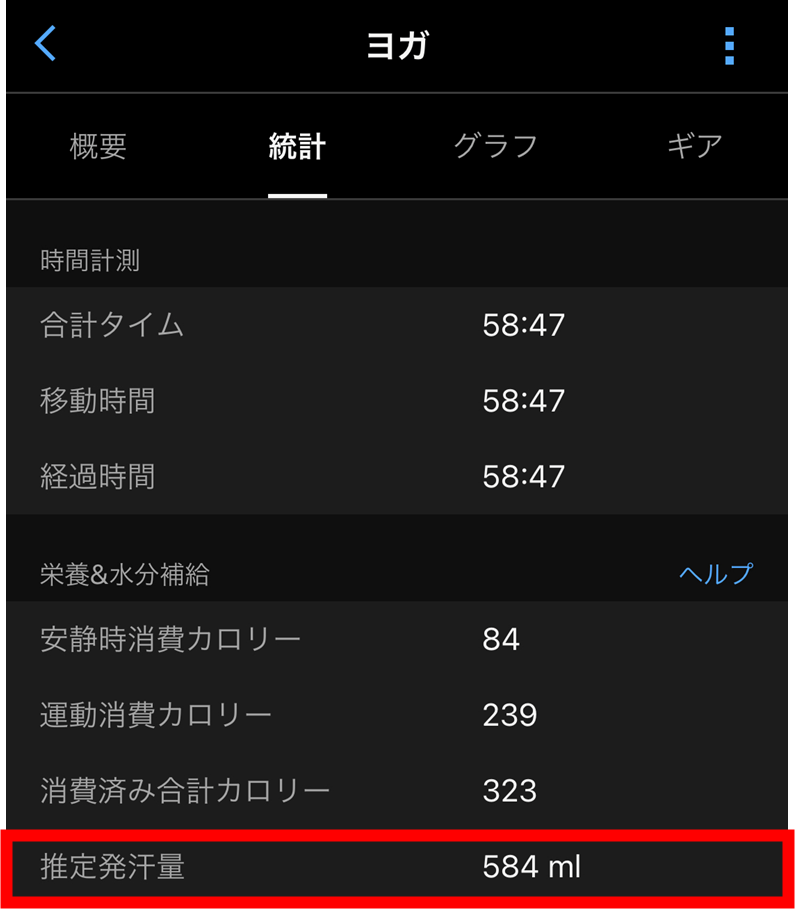Switch to the 概要 tab
795x909 pixels.
point(98,147)
